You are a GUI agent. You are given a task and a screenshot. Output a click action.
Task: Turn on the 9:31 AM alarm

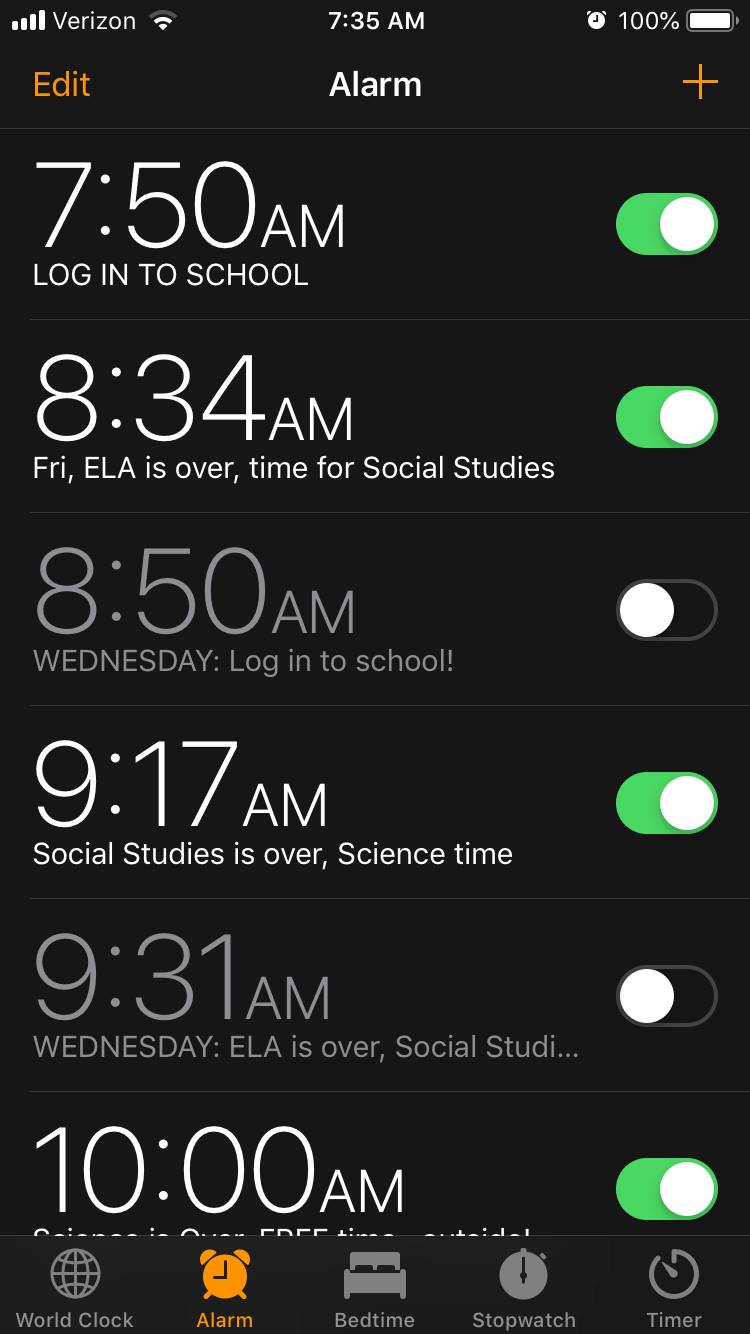coord(666,996)
